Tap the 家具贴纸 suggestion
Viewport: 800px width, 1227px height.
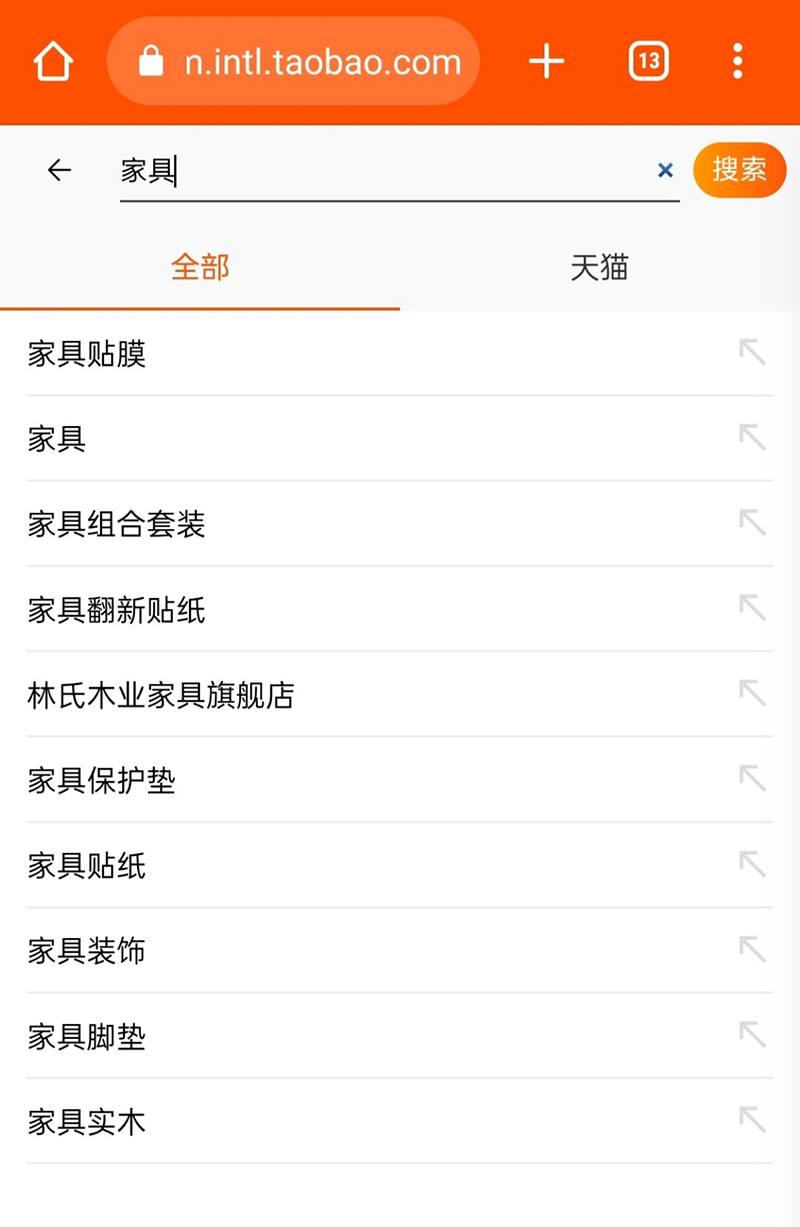pos(87,865)
